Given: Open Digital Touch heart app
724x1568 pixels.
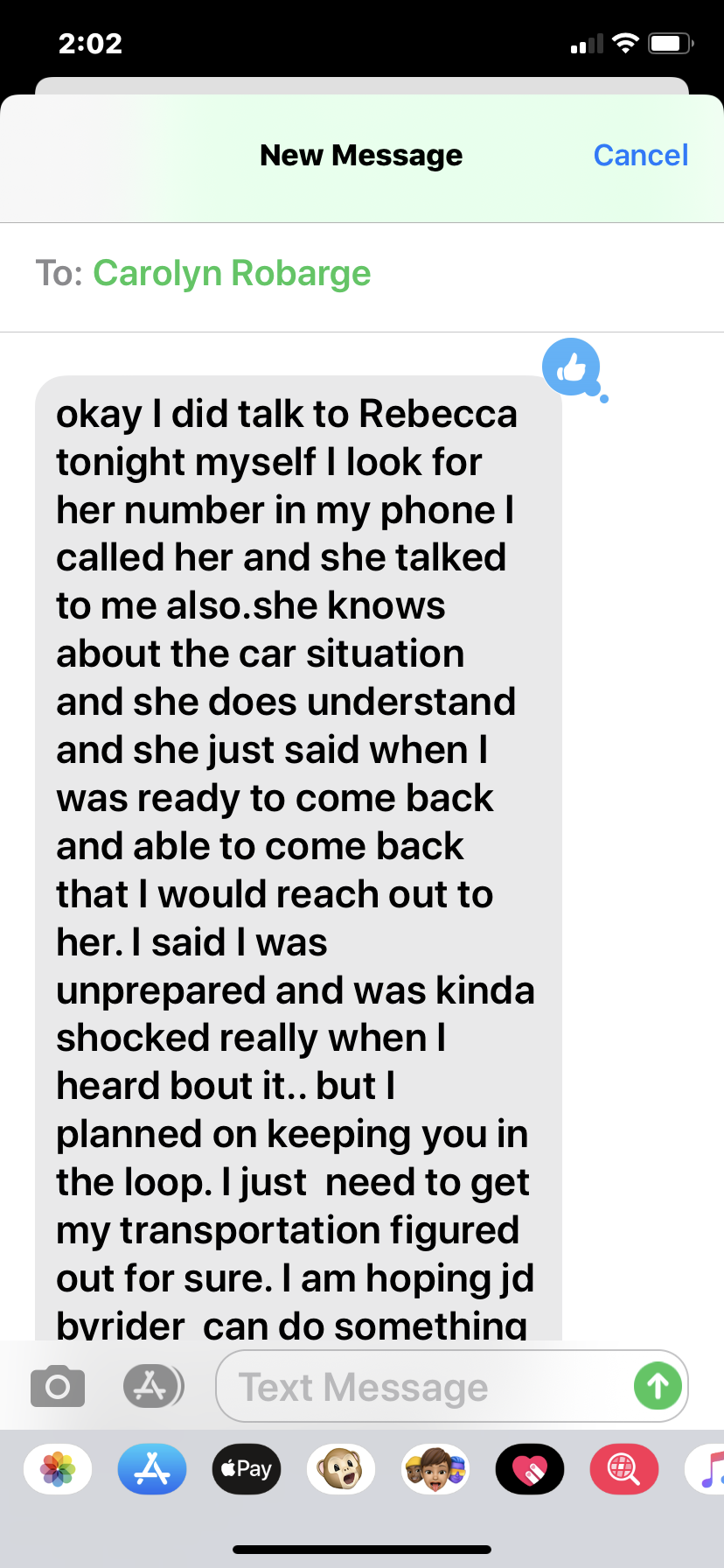Looking at the screenshot, I should click(x=530, y=1469).
